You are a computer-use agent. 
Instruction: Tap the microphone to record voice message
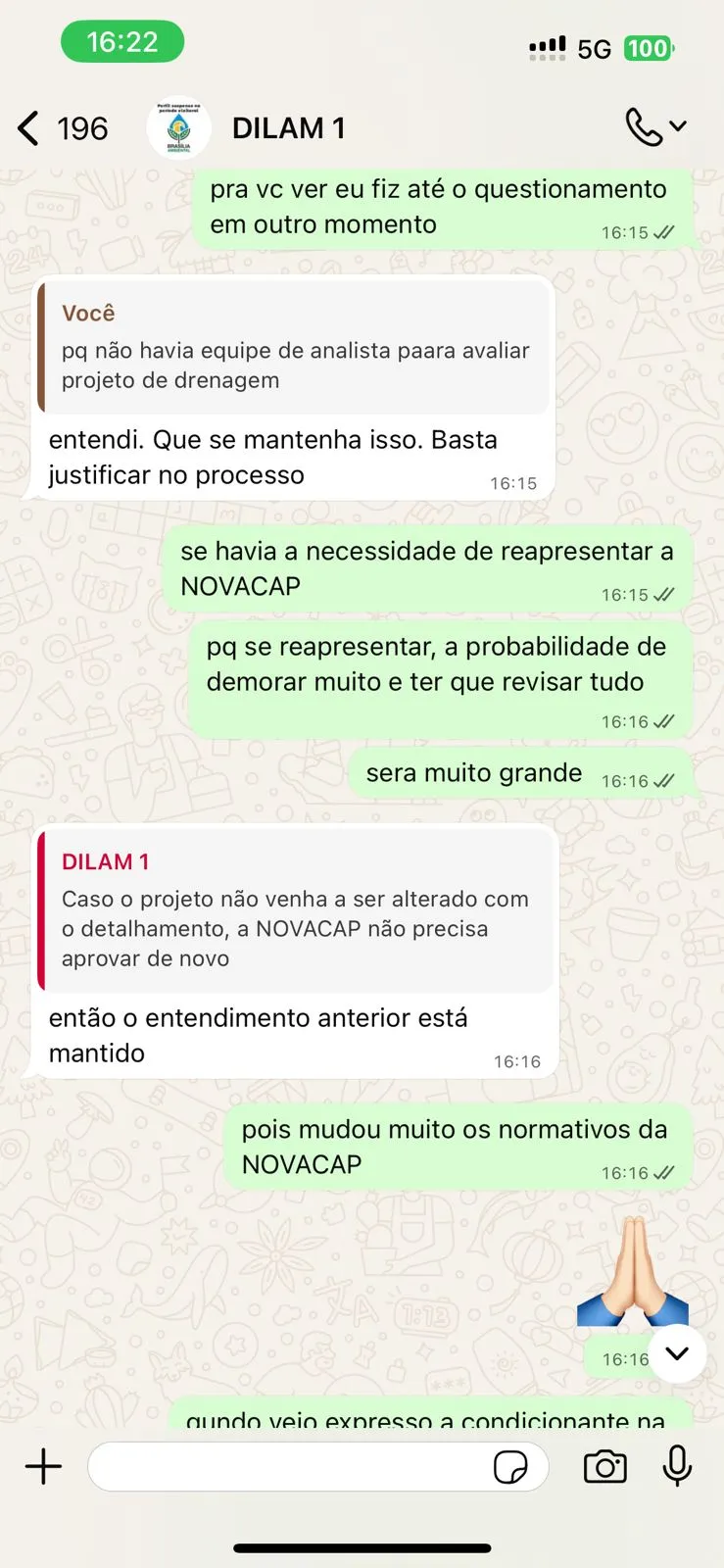[x=677, y=1467]
